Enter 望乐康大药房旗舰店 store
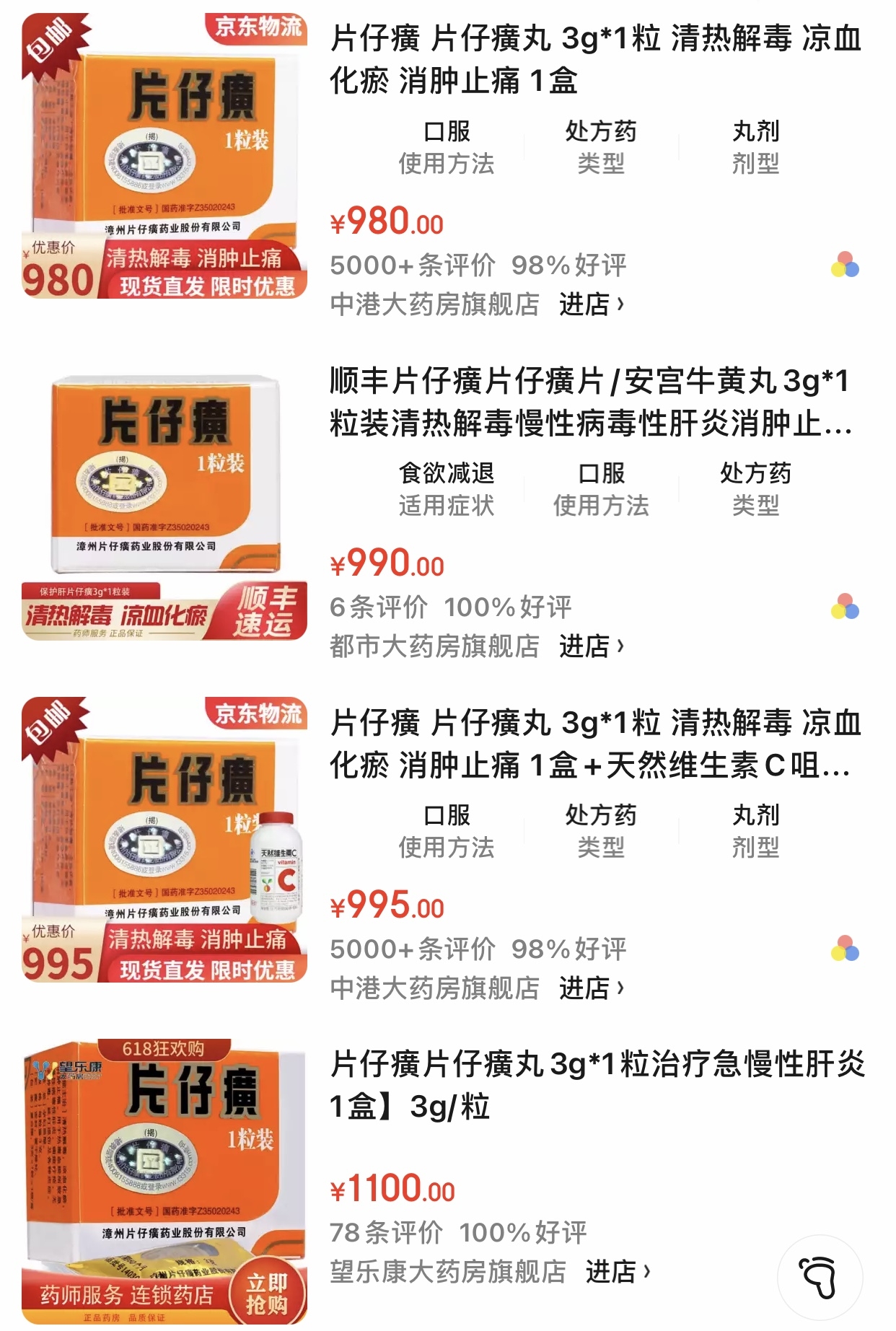The image size is (896, 1331). point(617,1272)
